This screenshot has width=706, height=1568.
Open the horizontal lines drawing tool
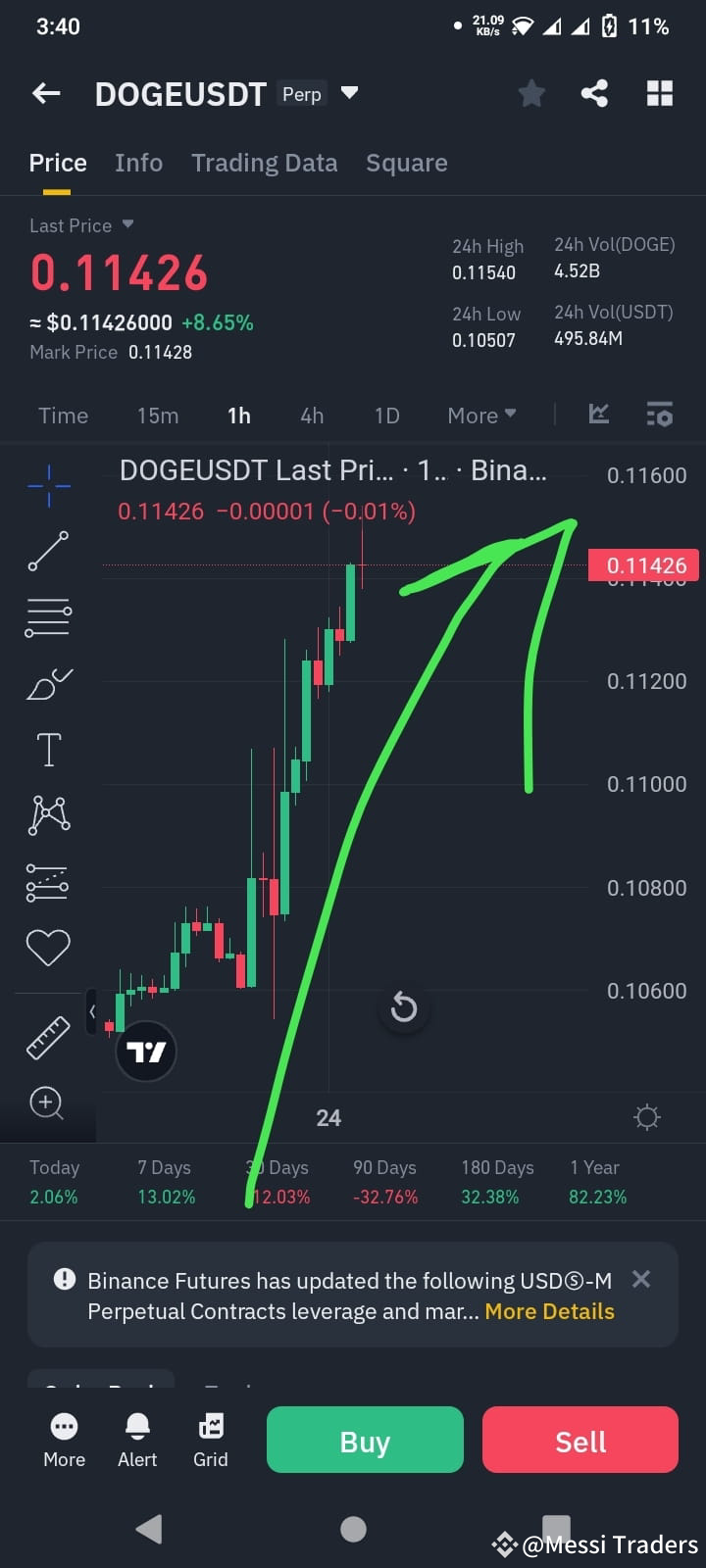(48, 617)
